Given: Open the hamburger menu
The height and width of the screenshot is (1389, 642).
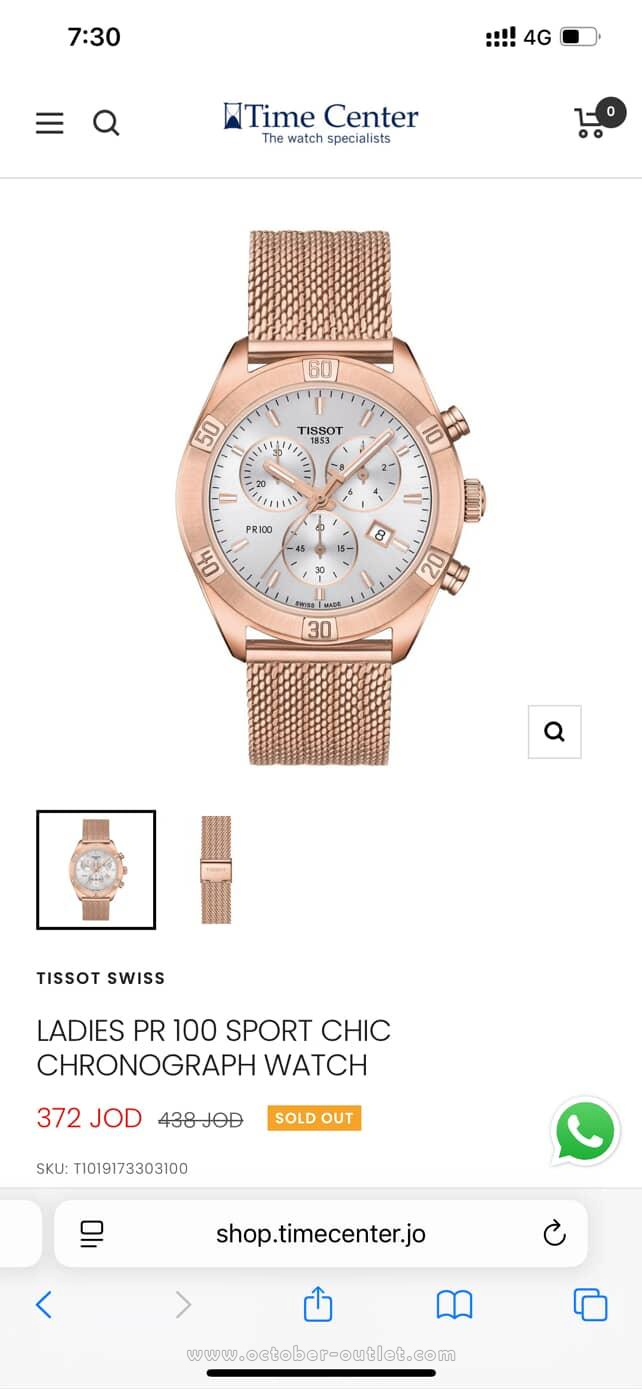Looking at the screenshot, I should point(49,123).
